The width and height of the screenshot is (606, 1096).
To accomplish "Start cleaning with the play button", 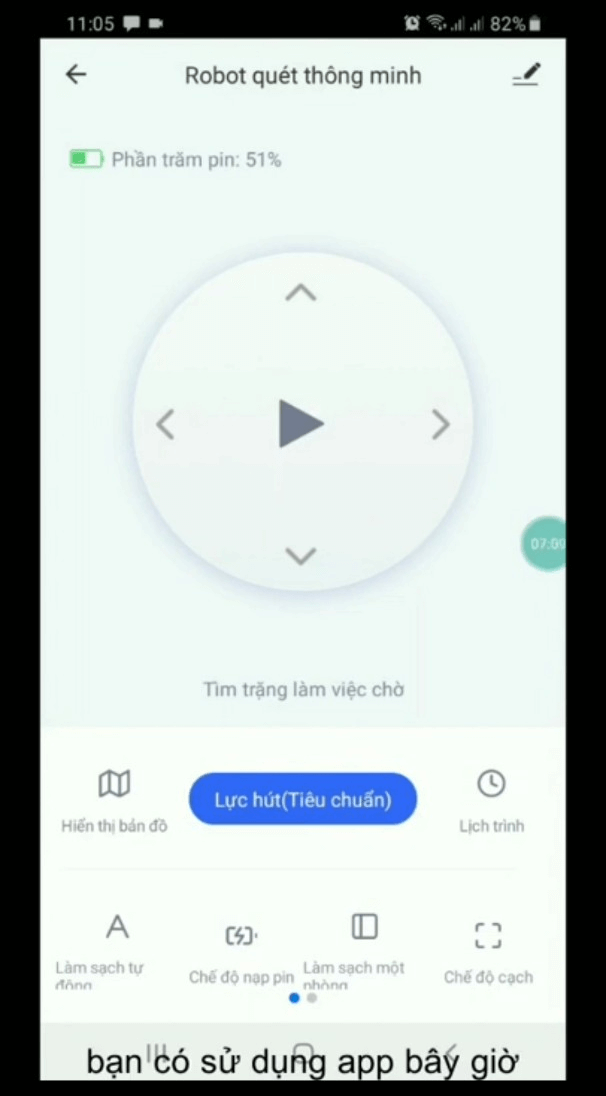I will pos(300,424).
